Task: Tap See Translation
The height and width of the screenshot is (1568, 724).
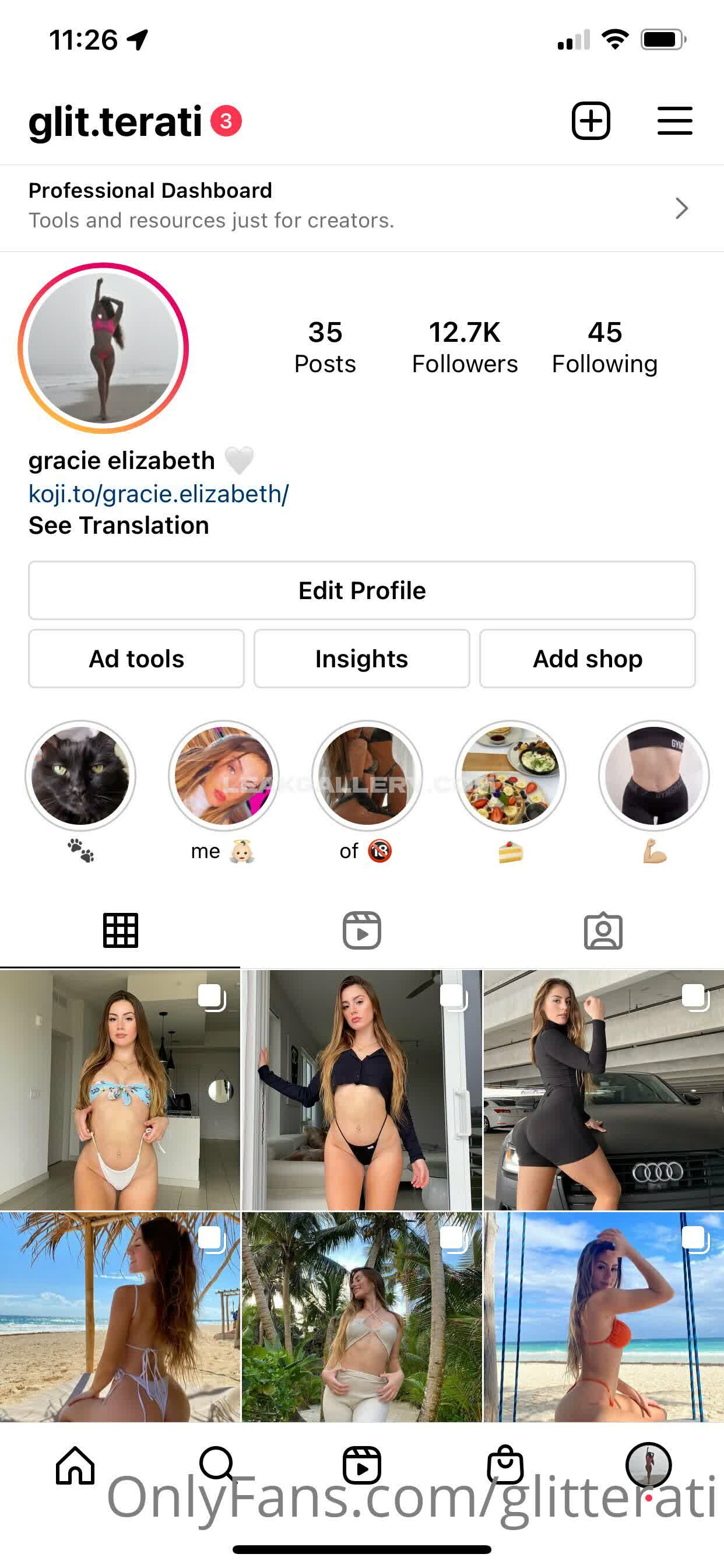Action: [119, 526]
